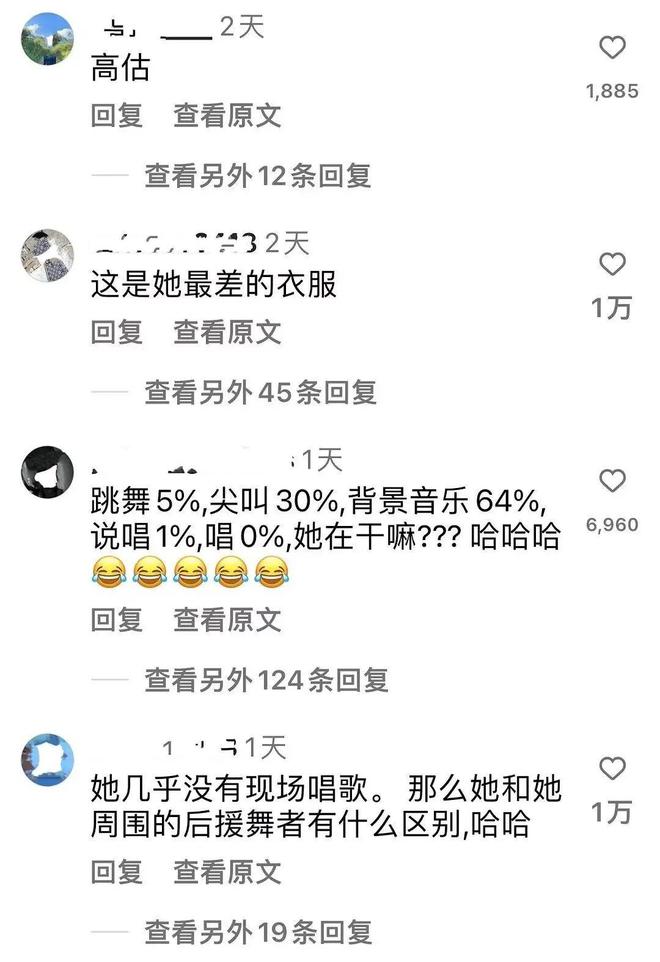The width and height of the screenshot is (660, 962).
Task: Expand 查看另外45条回复
Action: point(260,392)
